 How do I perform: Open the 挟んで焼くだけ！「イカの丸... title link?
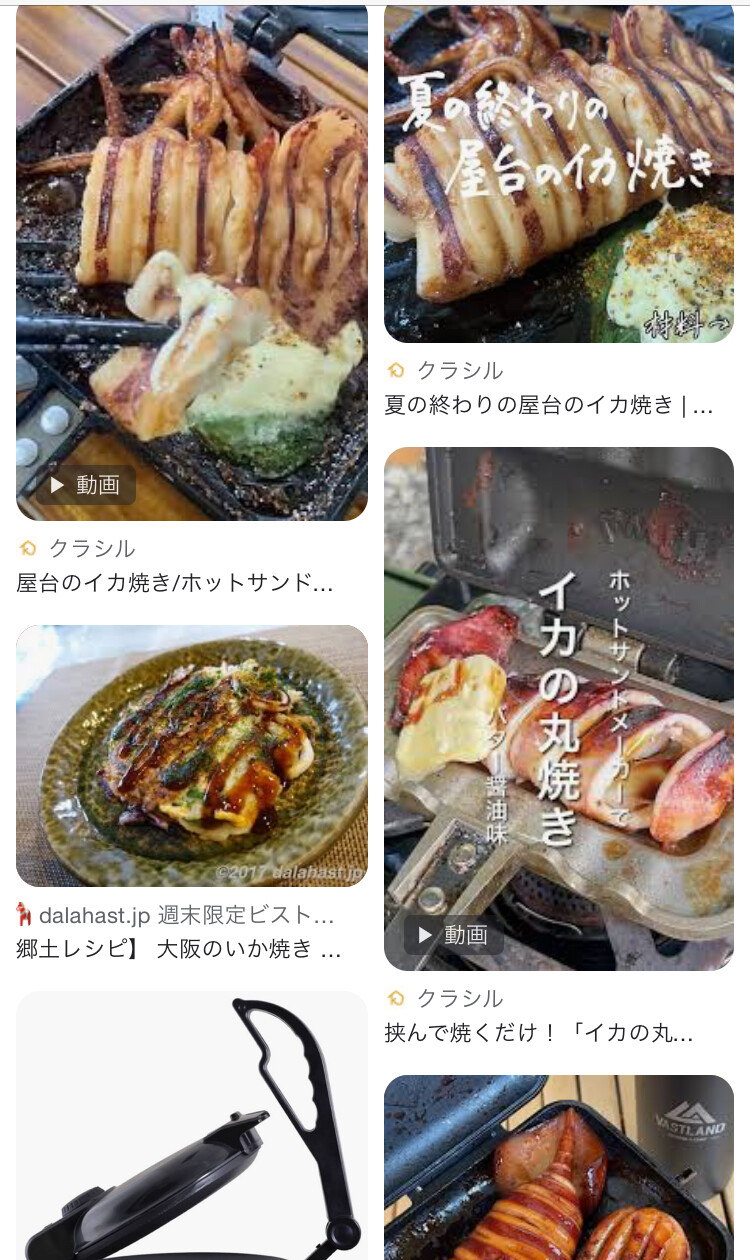[x=538, y=1033]
